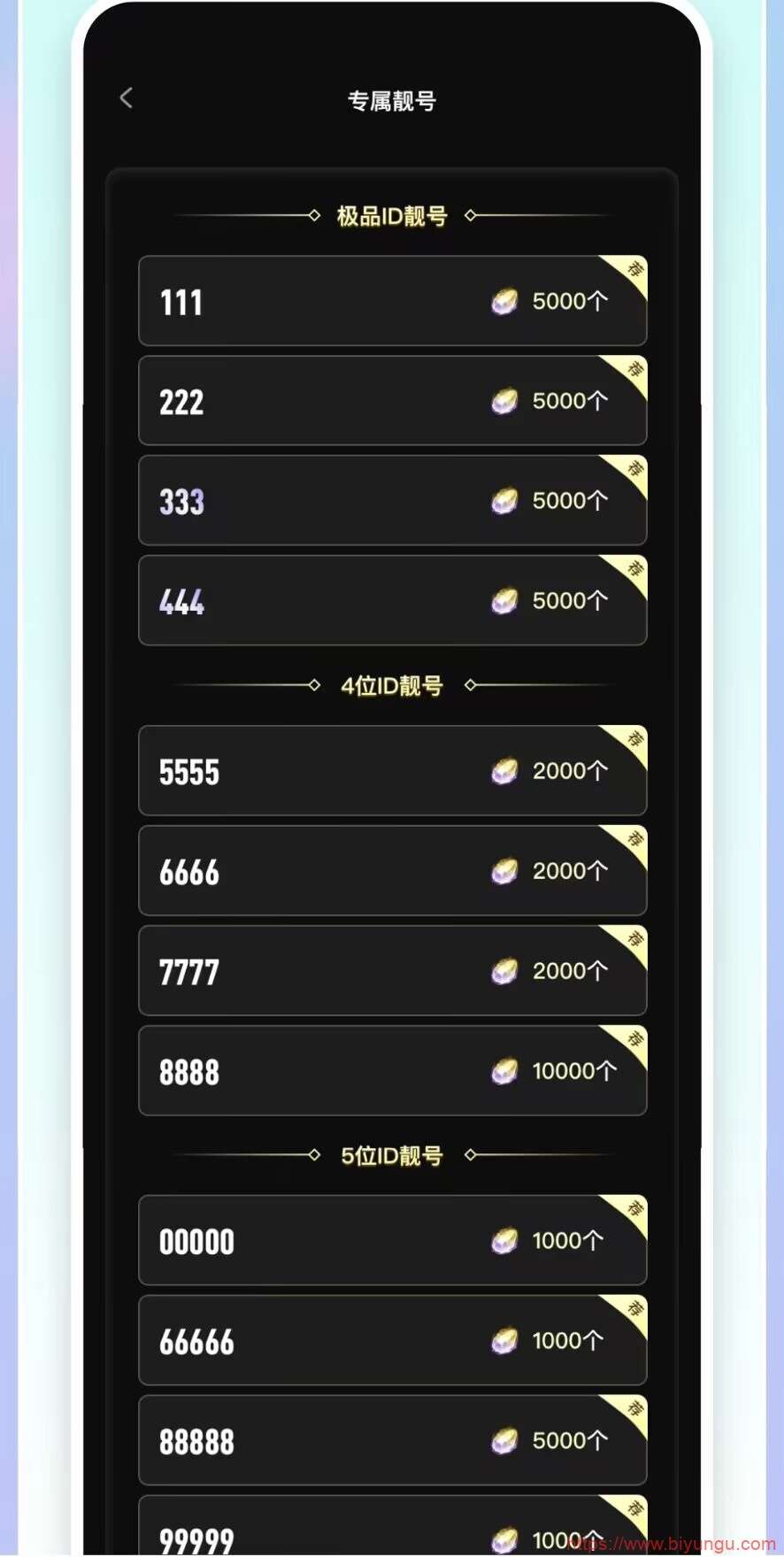Select ID 8888 priced at 10000
This screenshot has height=1557, width=784.
tap(393, 1071)
